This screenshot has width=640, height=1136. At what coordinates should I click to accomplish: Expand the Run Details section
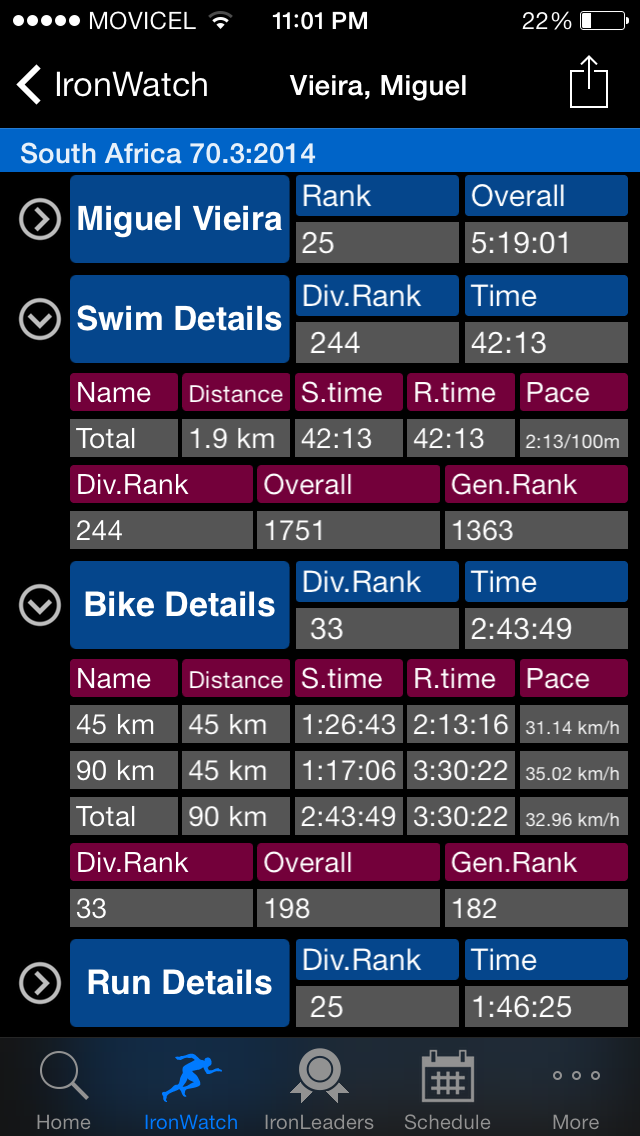(x=40, y=983)
